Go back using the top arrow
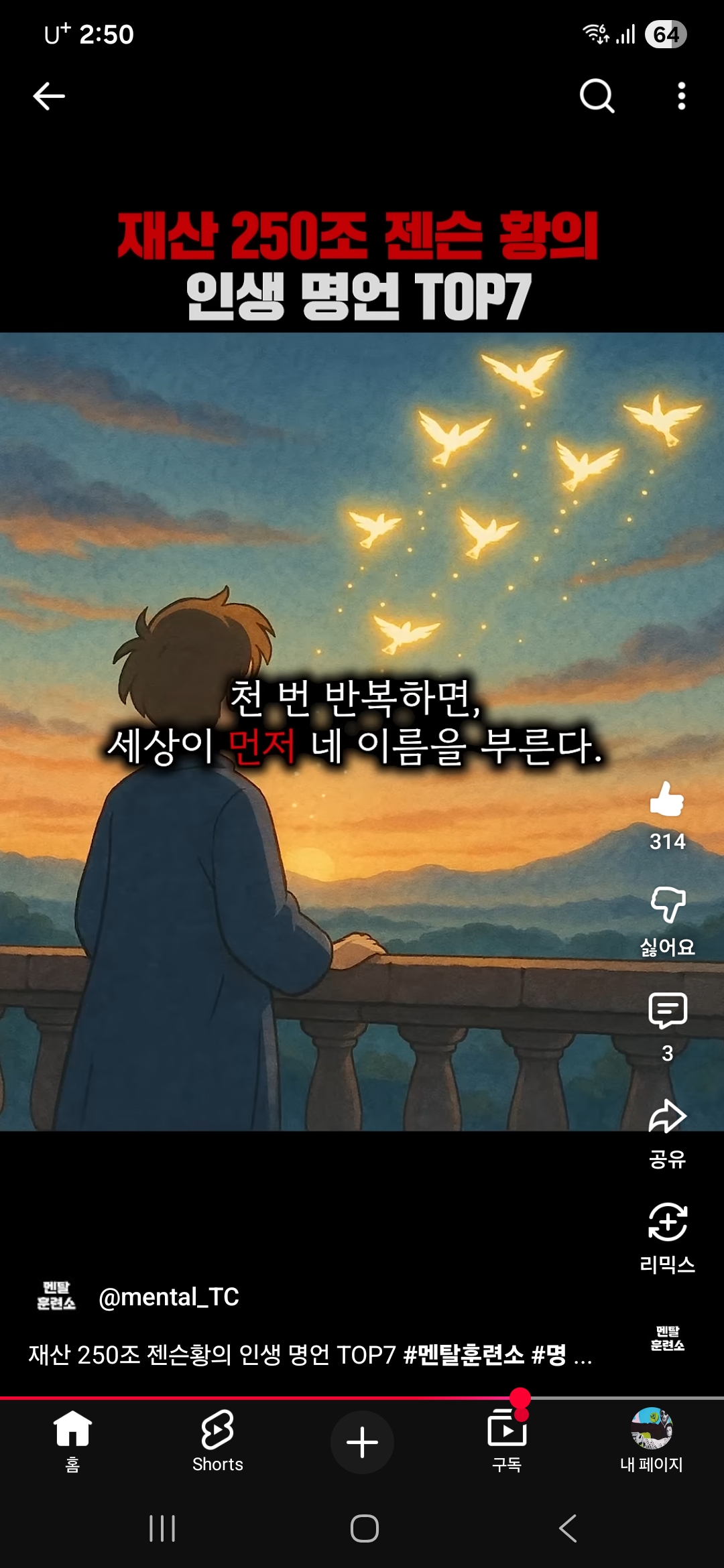 pyautogui.click(x=49, y=96)
